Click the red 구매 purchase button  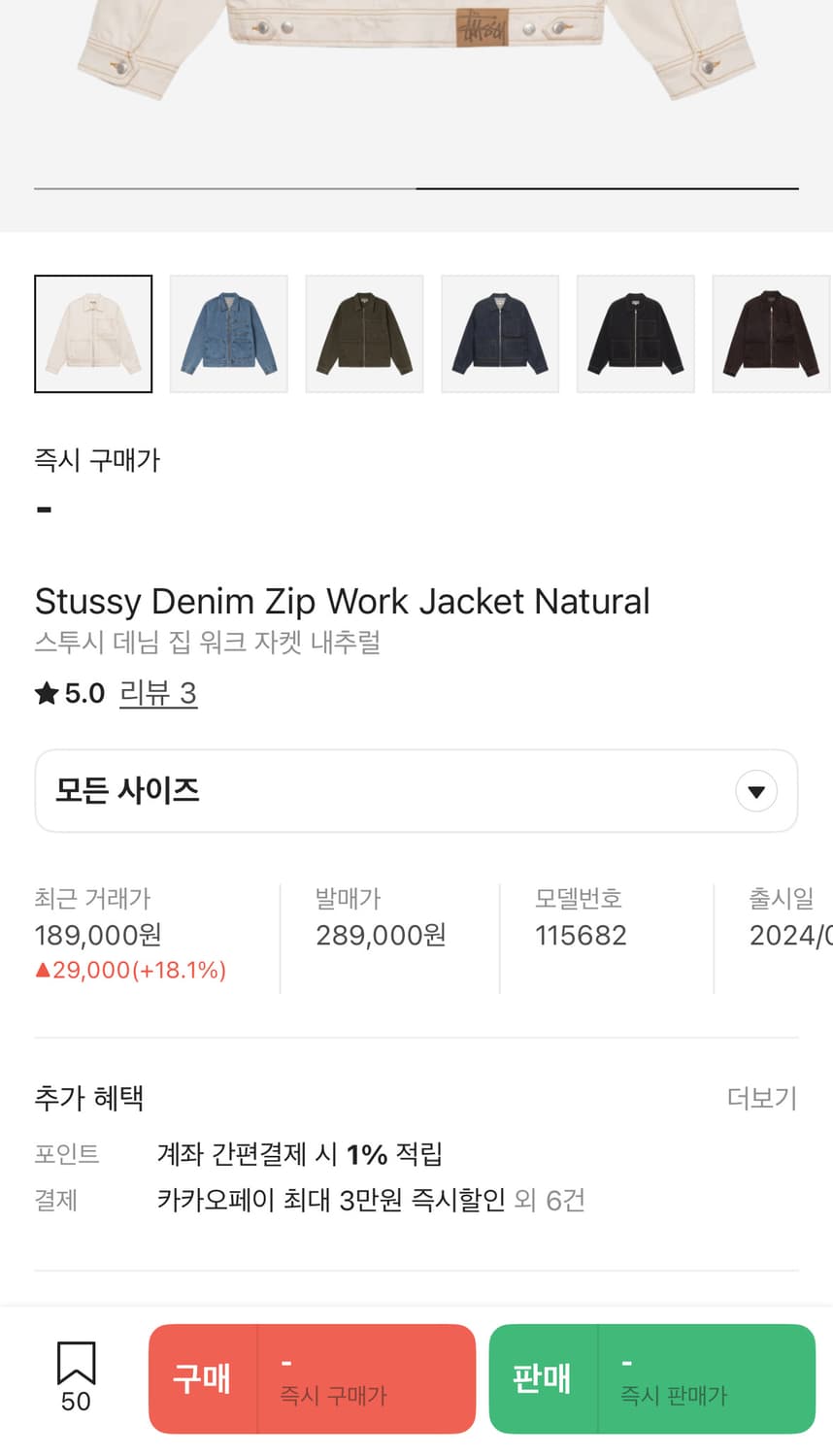coord(312,1378)
